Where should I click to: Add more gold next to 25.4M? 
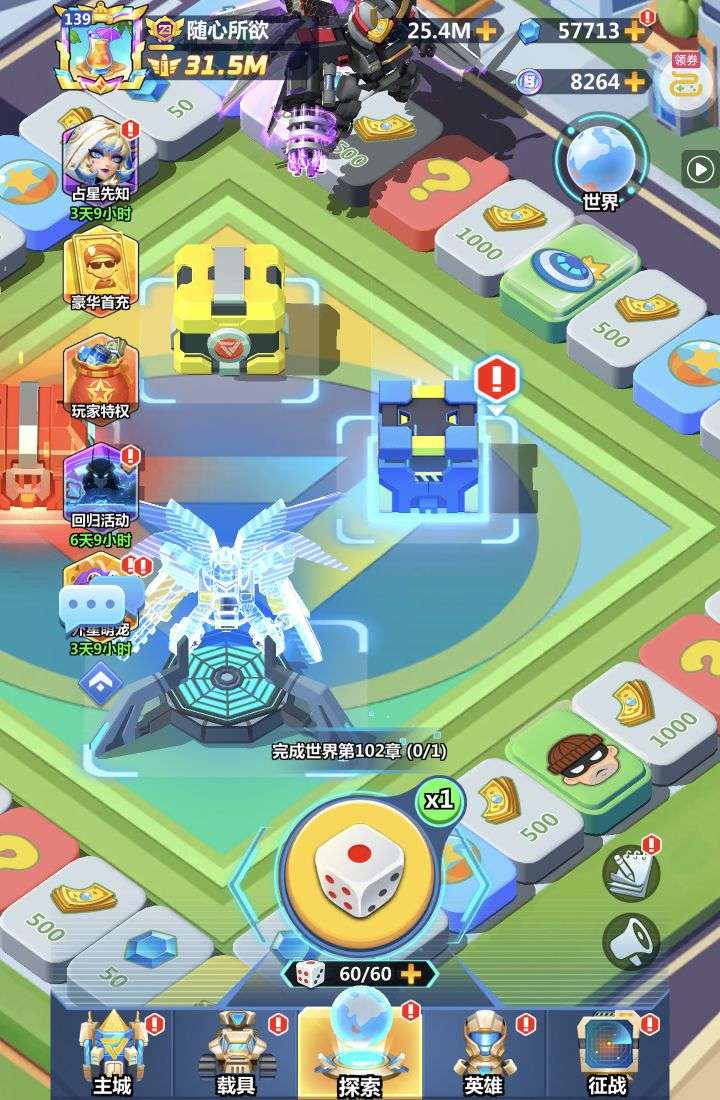(487, 31)
